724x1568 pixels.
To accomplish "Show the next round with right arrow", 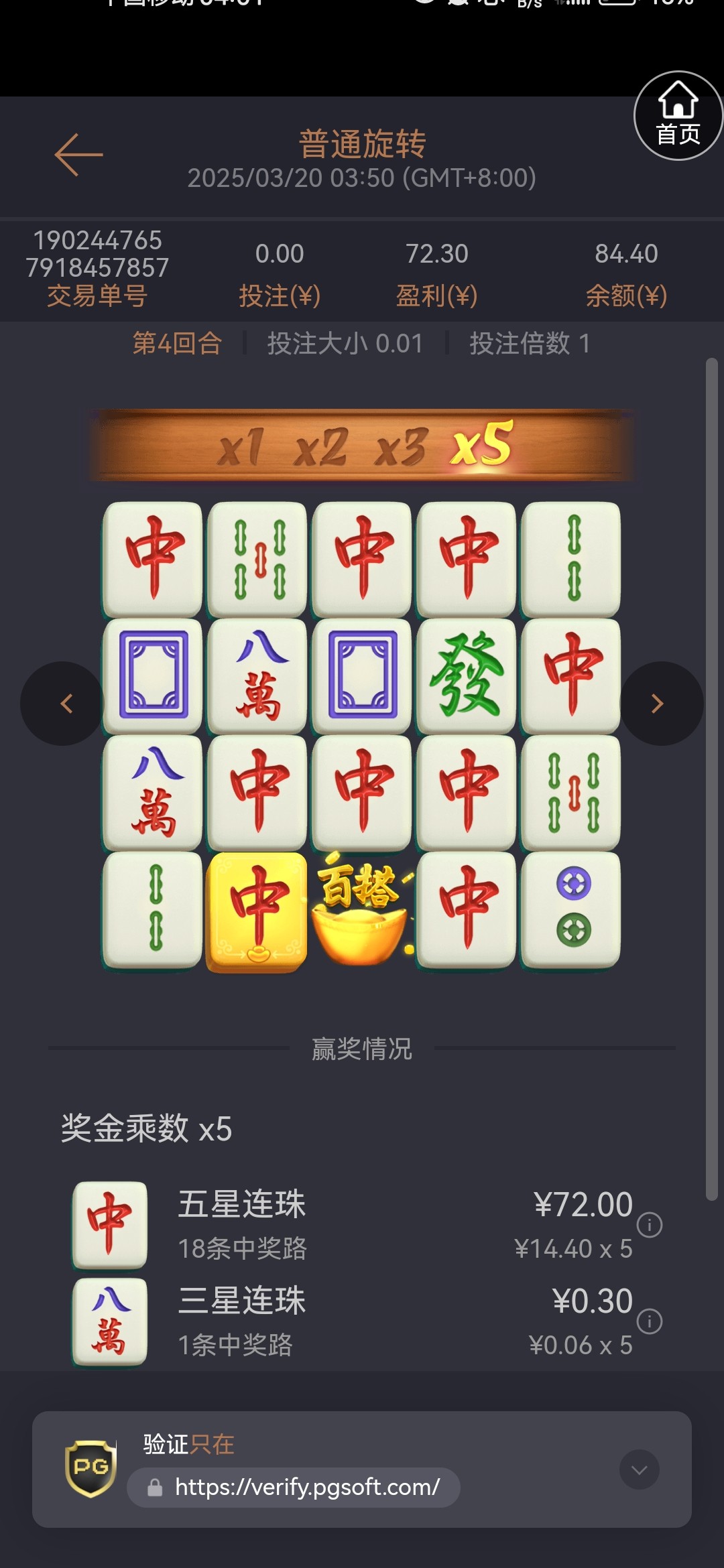I will pyautogui.click(x=658, y=704).
